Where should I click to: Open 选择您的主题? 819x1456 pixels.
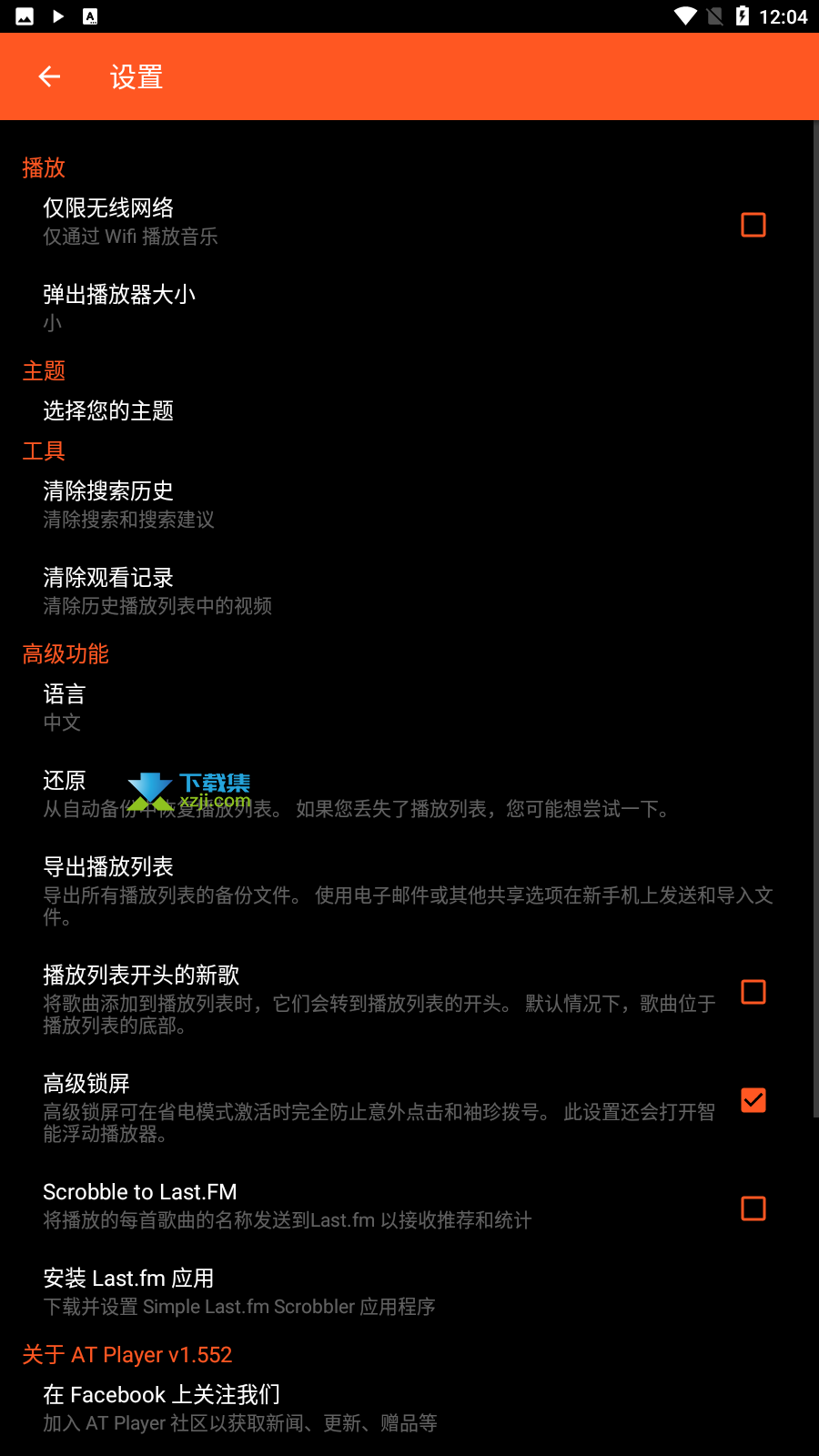(409, 410)
